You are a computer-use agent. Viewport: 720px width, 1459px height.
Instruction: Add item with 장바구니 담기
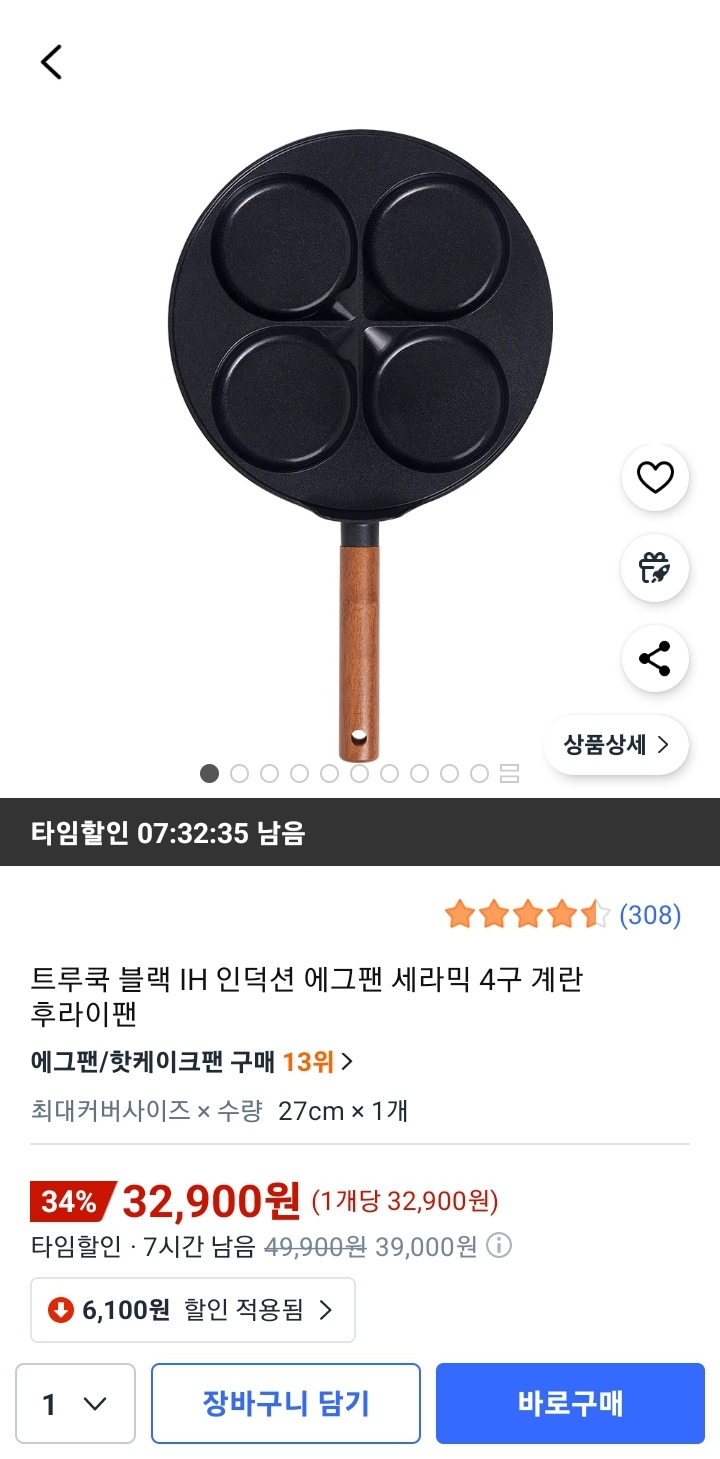click(286, 1404)
